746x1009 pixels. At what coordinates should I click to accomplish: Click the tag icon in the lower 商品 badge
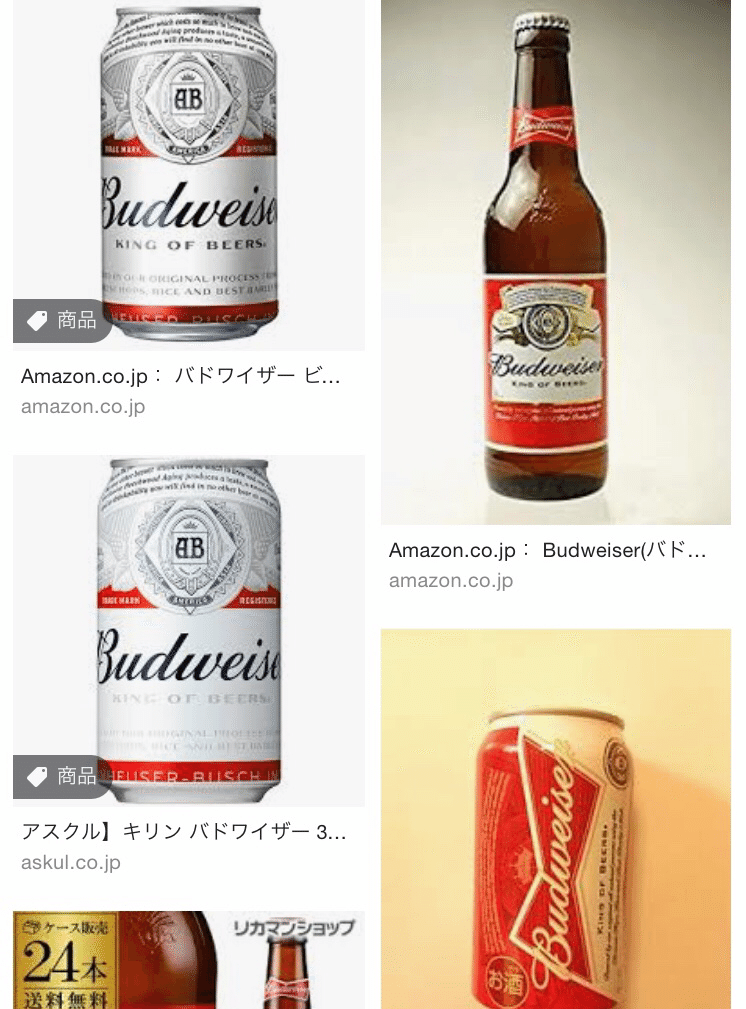38,777
